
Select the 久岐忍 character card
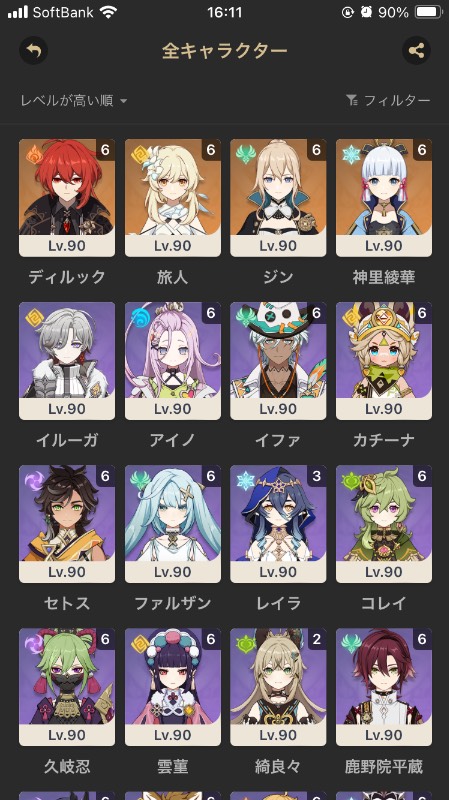[67, 687]
